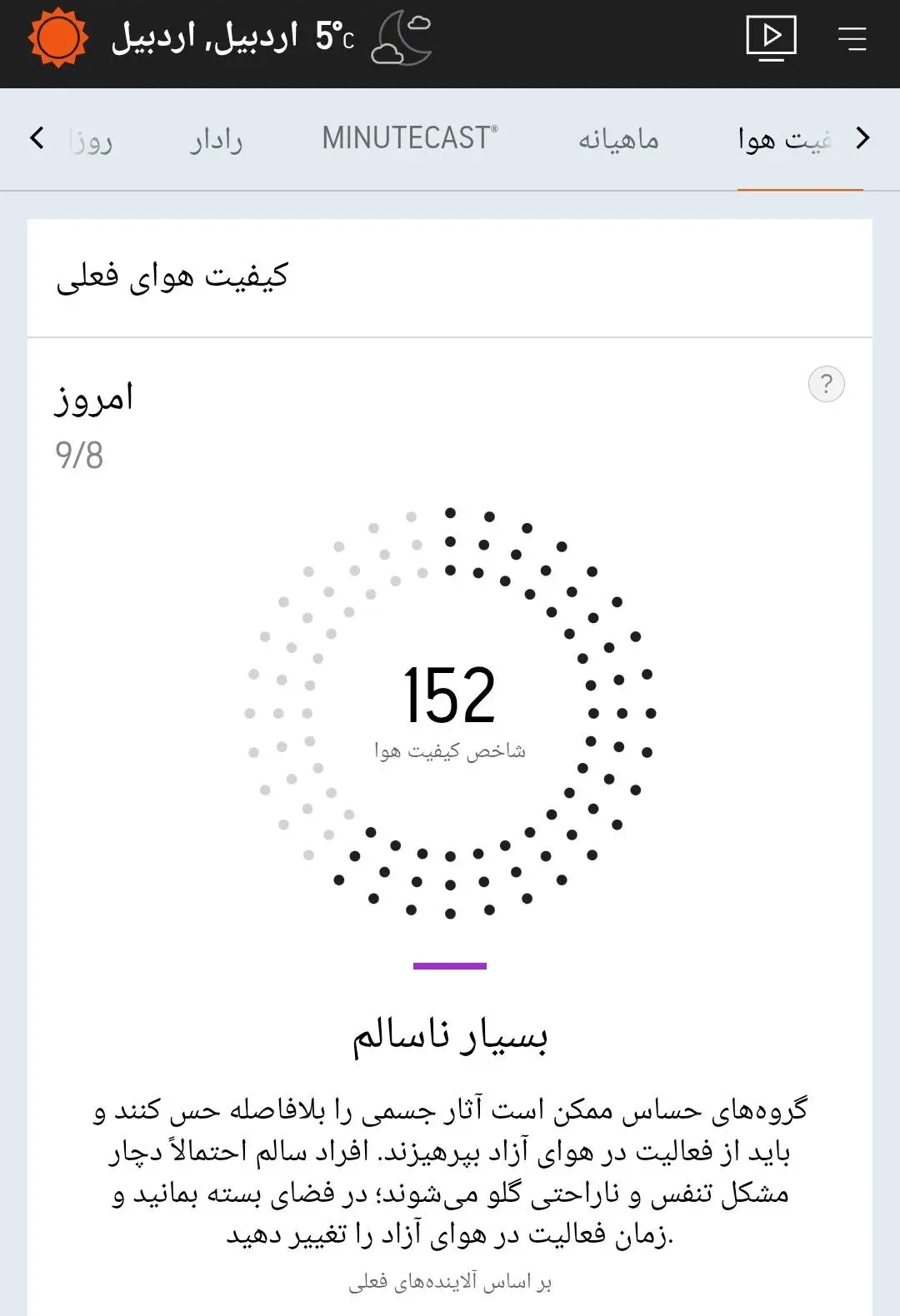Image resolution: width=900 pixels, height=1316 pixels.
Task: Switch to the MINUTECAST tab
Action: click(x=410, y=138)
